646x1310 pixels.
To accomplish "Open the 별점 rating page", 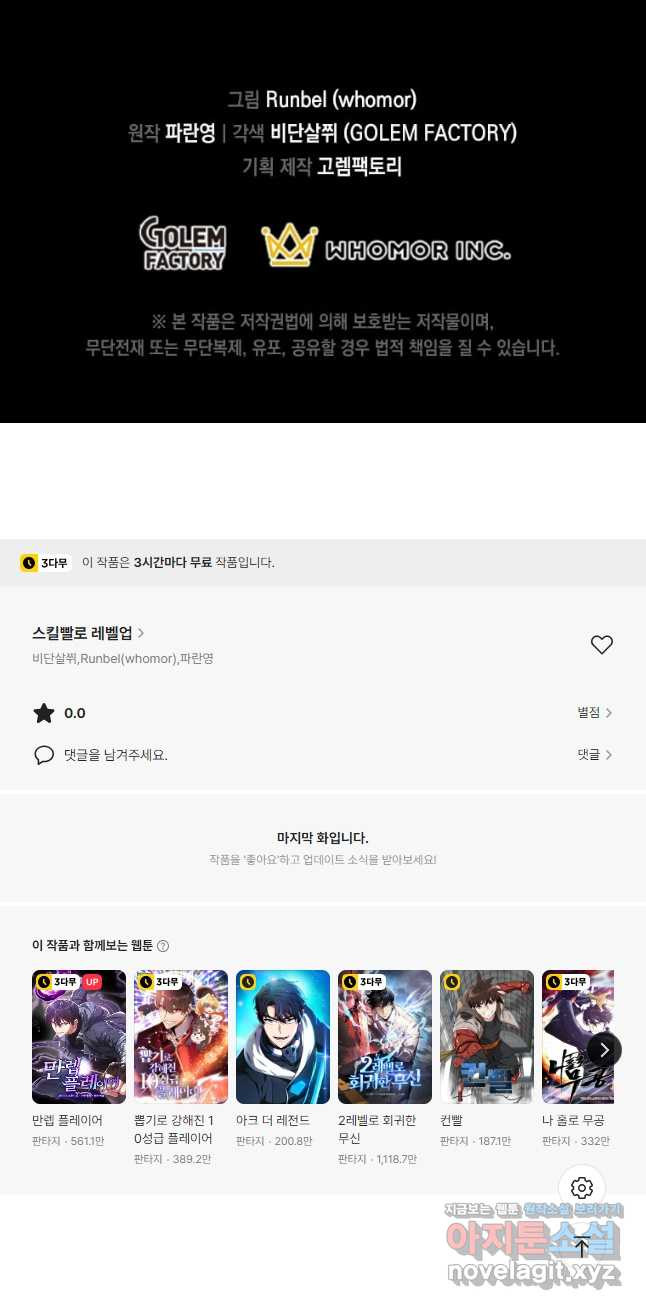I will pyautogui.click(x=594, y=713).
